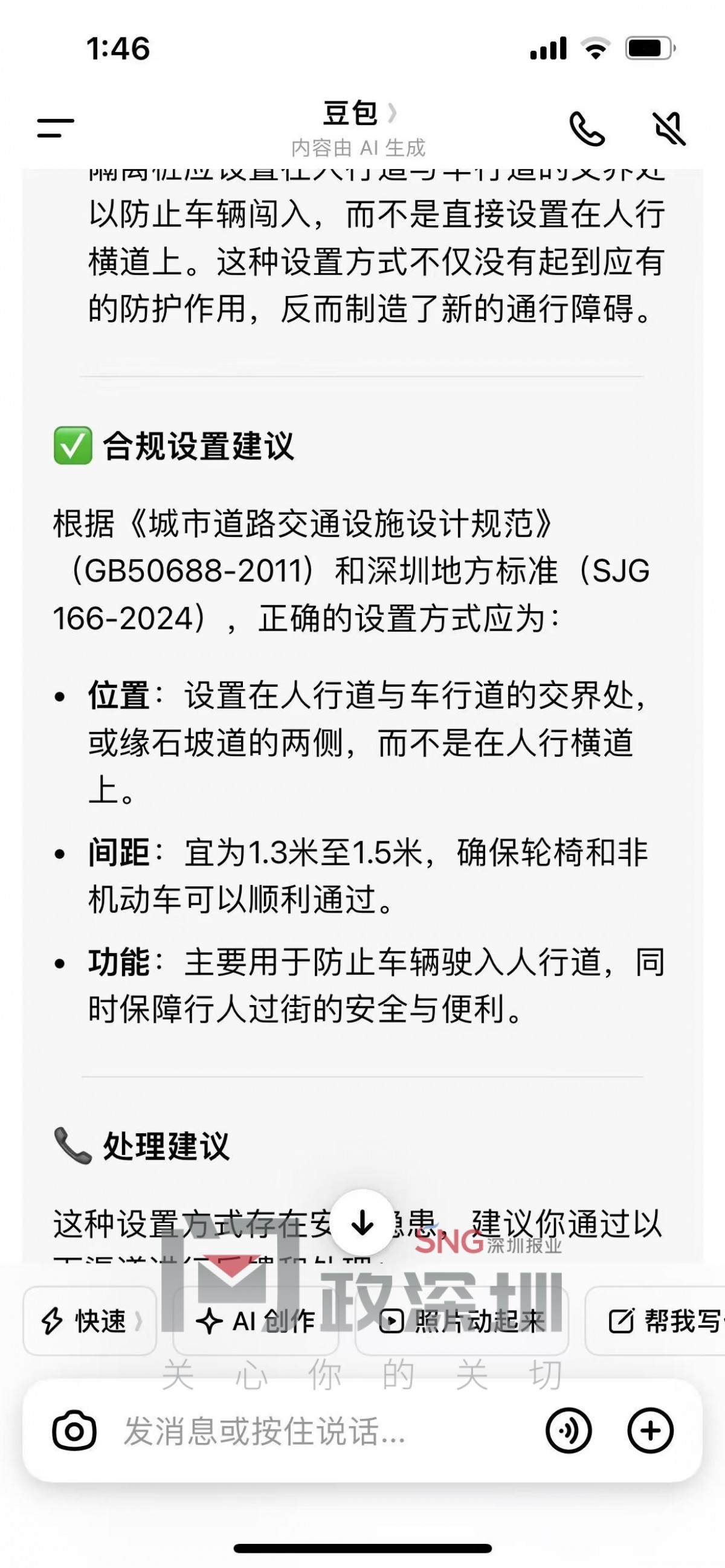Viewport: 725px width, 1568px height.
Task: Open the camera in message bar
Action: 74,1430
